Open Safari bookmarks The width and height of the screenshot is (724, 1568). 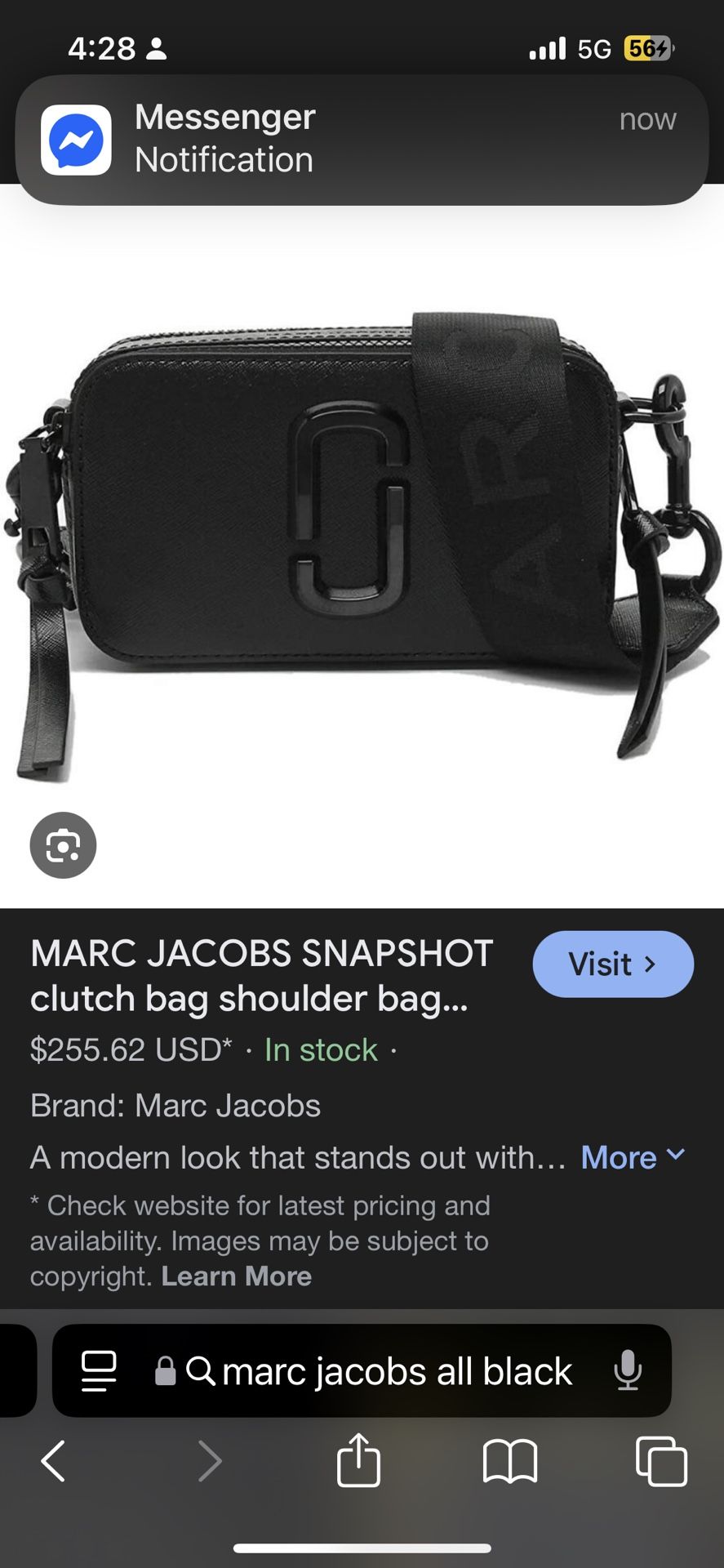click(509, 1461)
